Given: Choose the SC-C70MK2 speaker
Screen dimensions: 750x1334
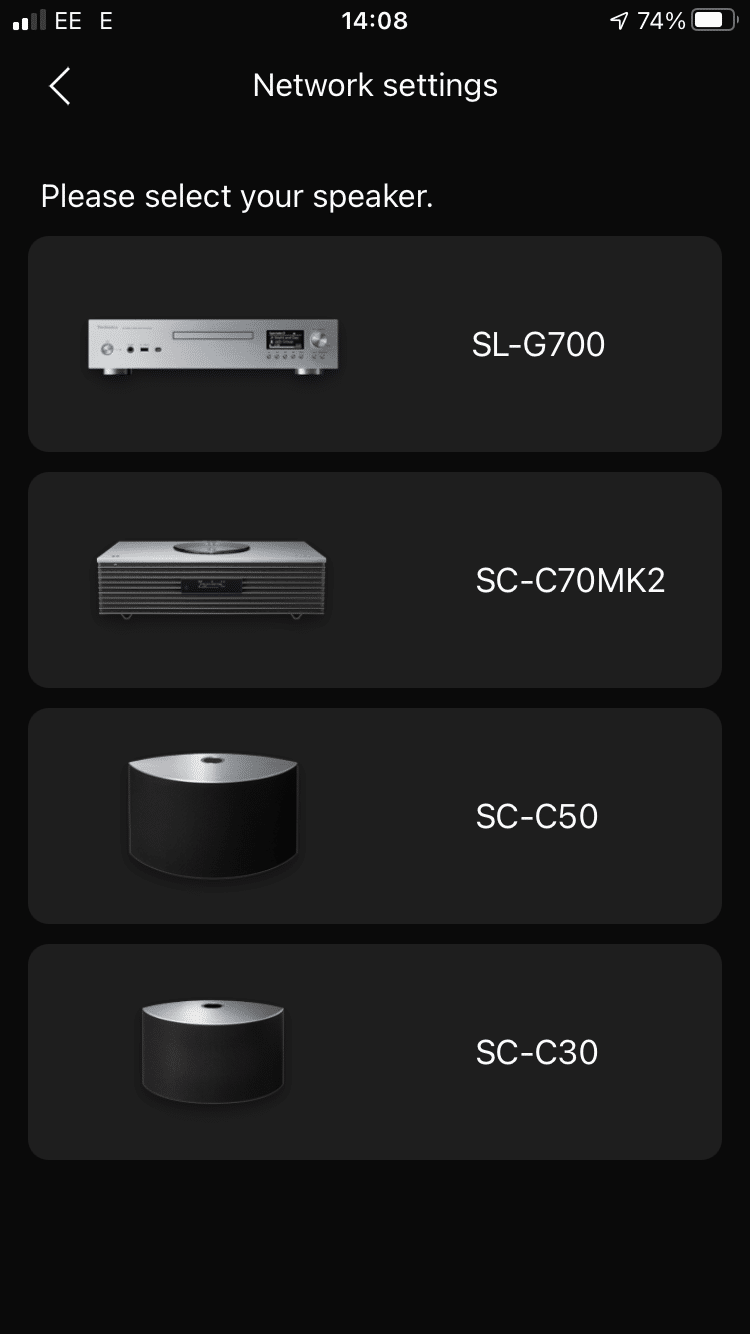Looking at the screenshot, I should point(375,580).
